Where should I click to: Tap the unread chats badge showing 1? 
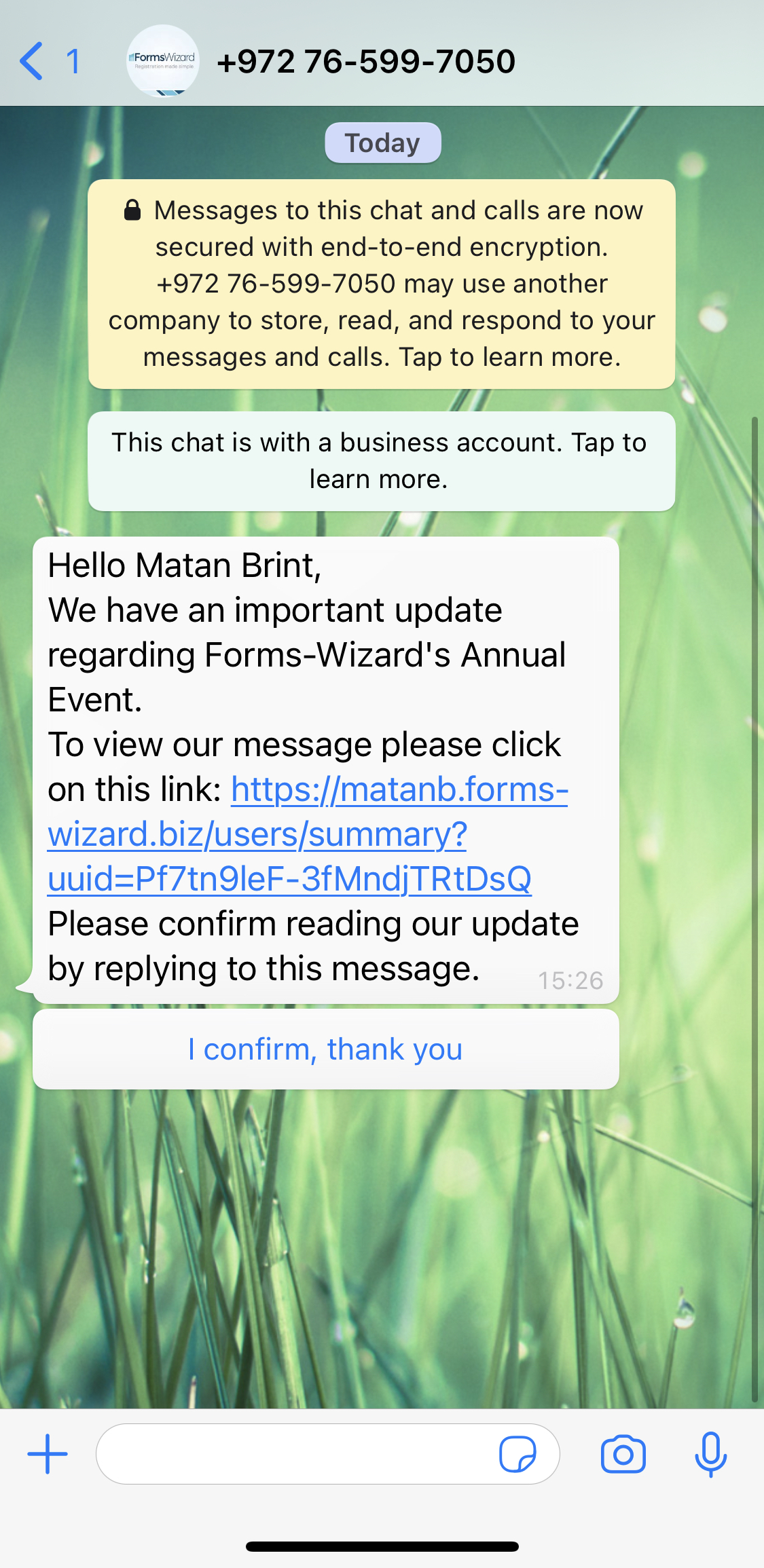[x=72, y=61]
